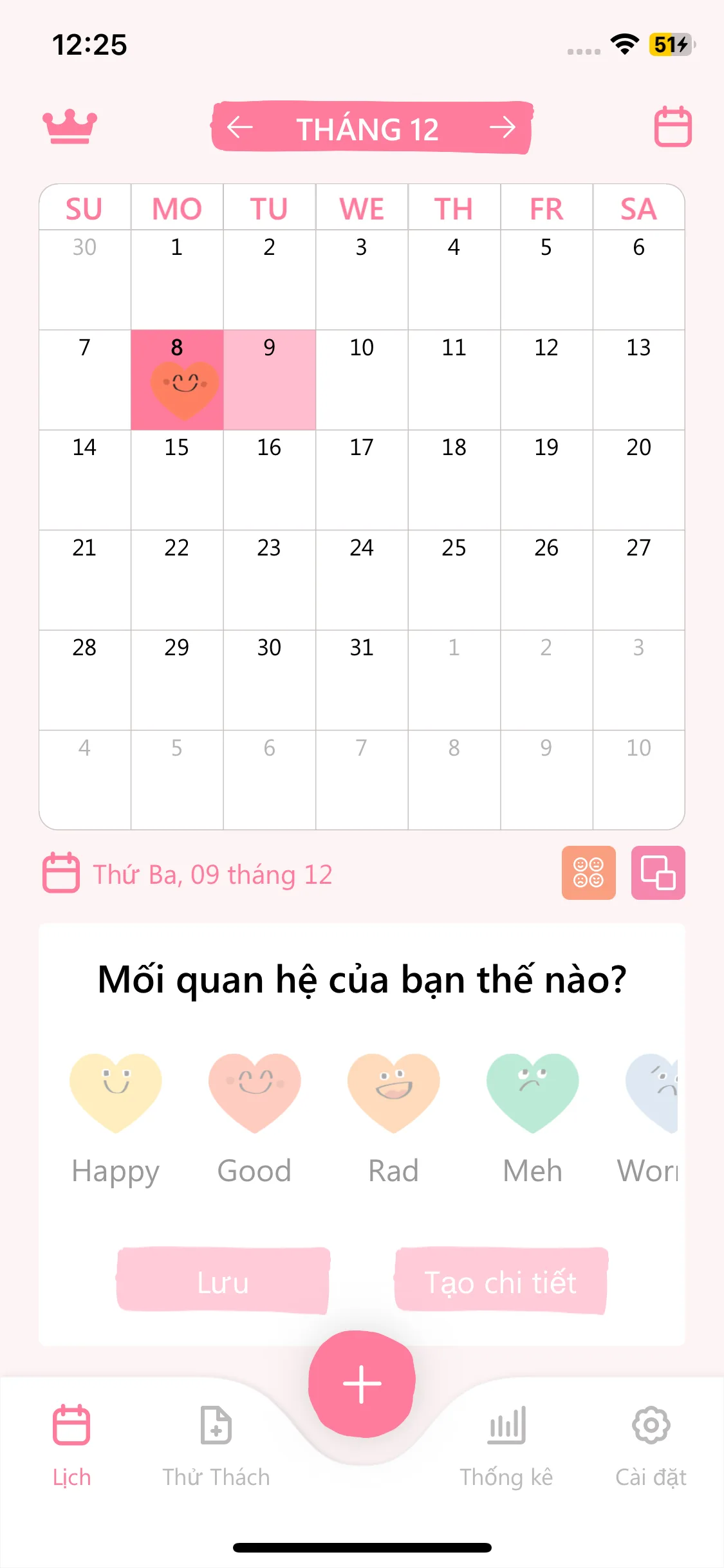
Task: Select December 25 on the calendar
Action: pyautogui.click(x=454, y=580)
